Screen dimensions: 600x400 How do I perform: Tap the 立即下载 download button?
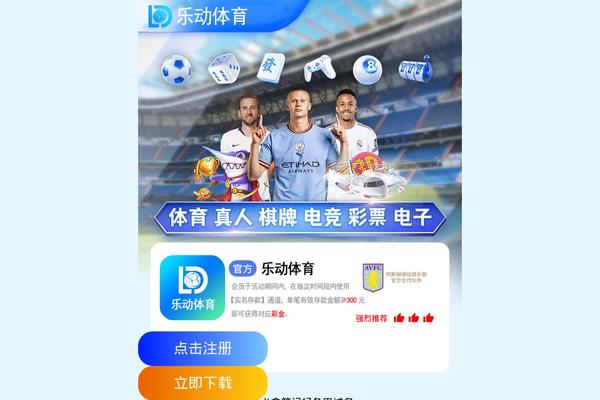coord(203,382)
